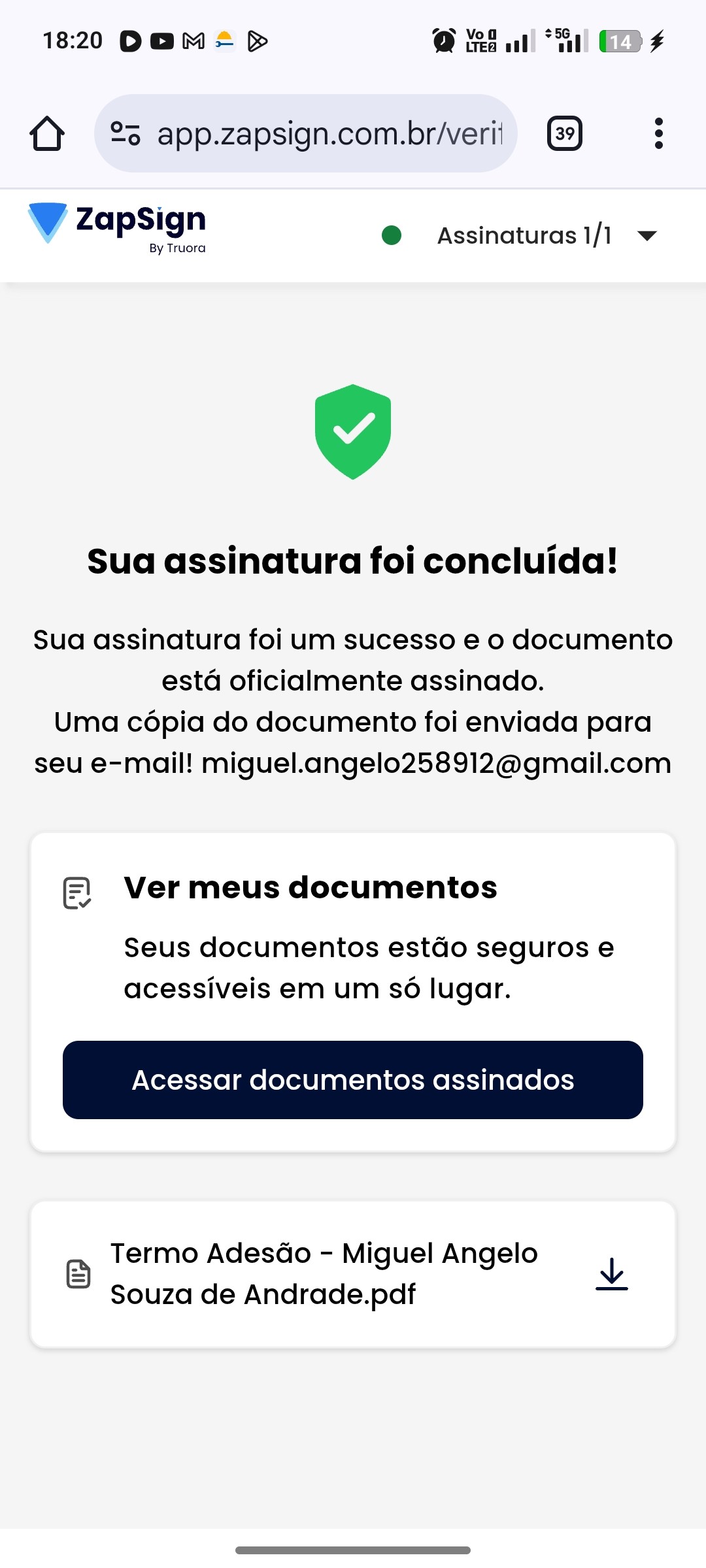Download the Termo Adesão PDF
This screenshot has height=1568, width=706.
[611, 1274]
